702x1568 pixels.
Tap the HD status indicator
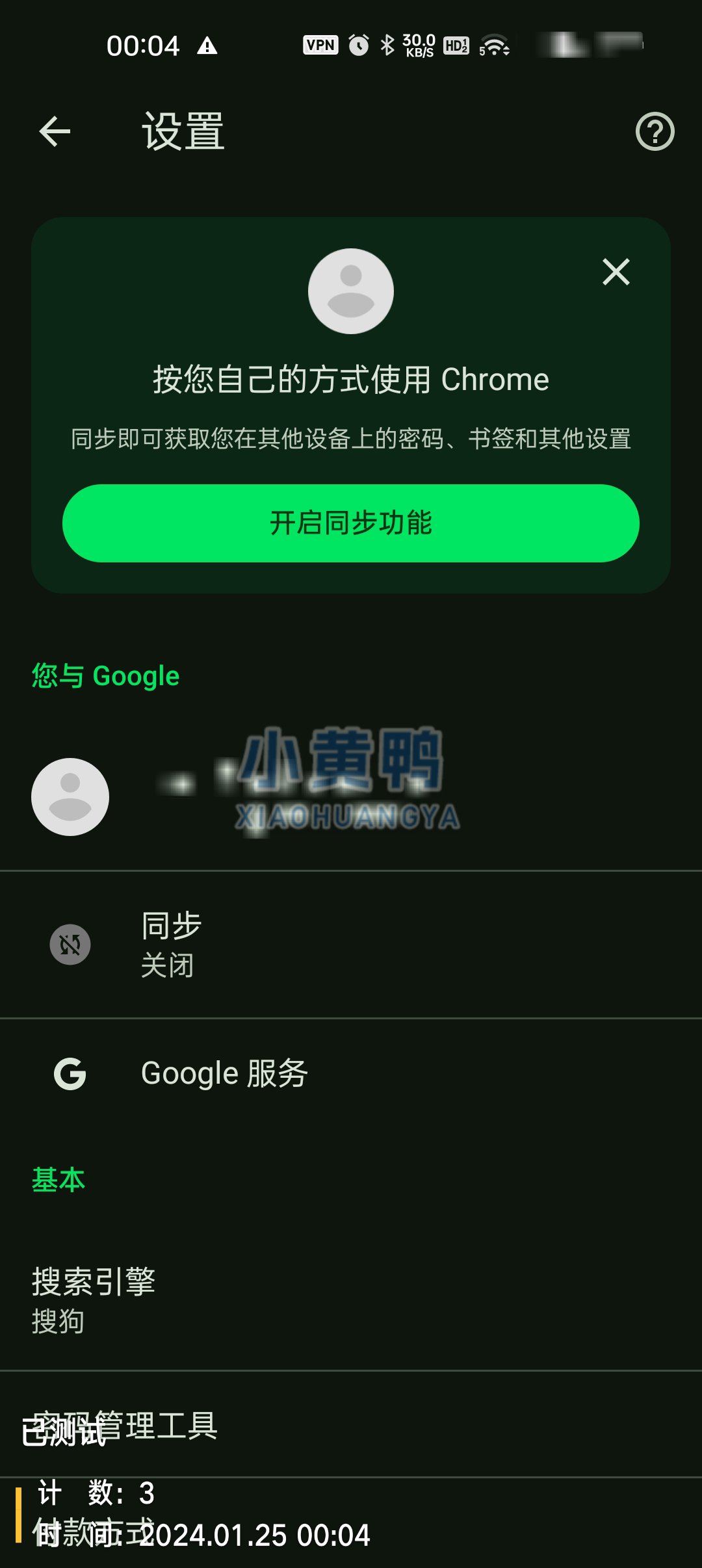tap(455, 46)
